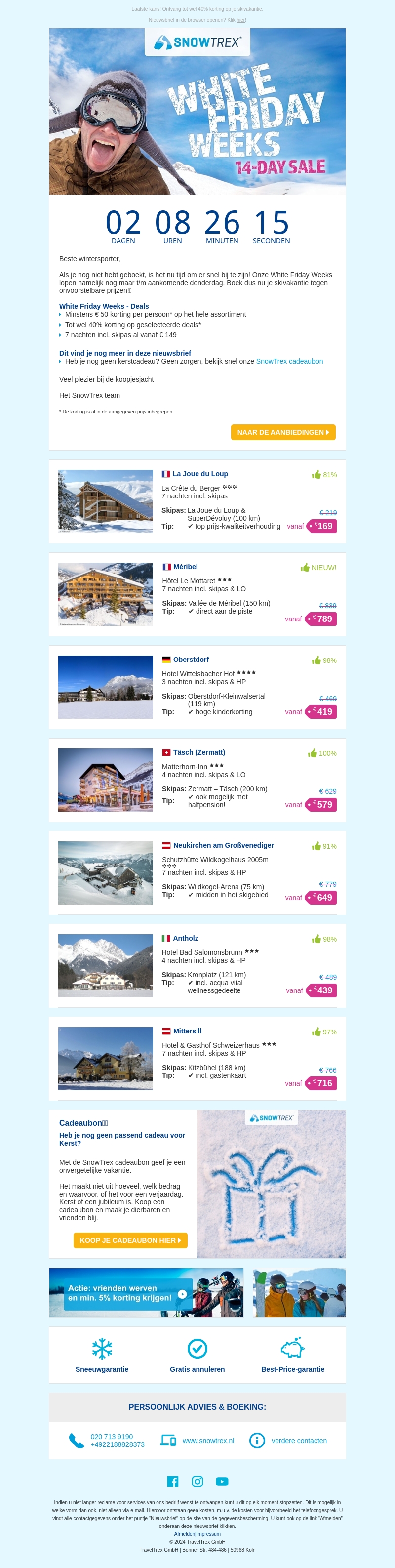Tap the NAAR DE AANBIEDINGEN button
This screenshot has height=1568, width=395.
tap(283, 432)
